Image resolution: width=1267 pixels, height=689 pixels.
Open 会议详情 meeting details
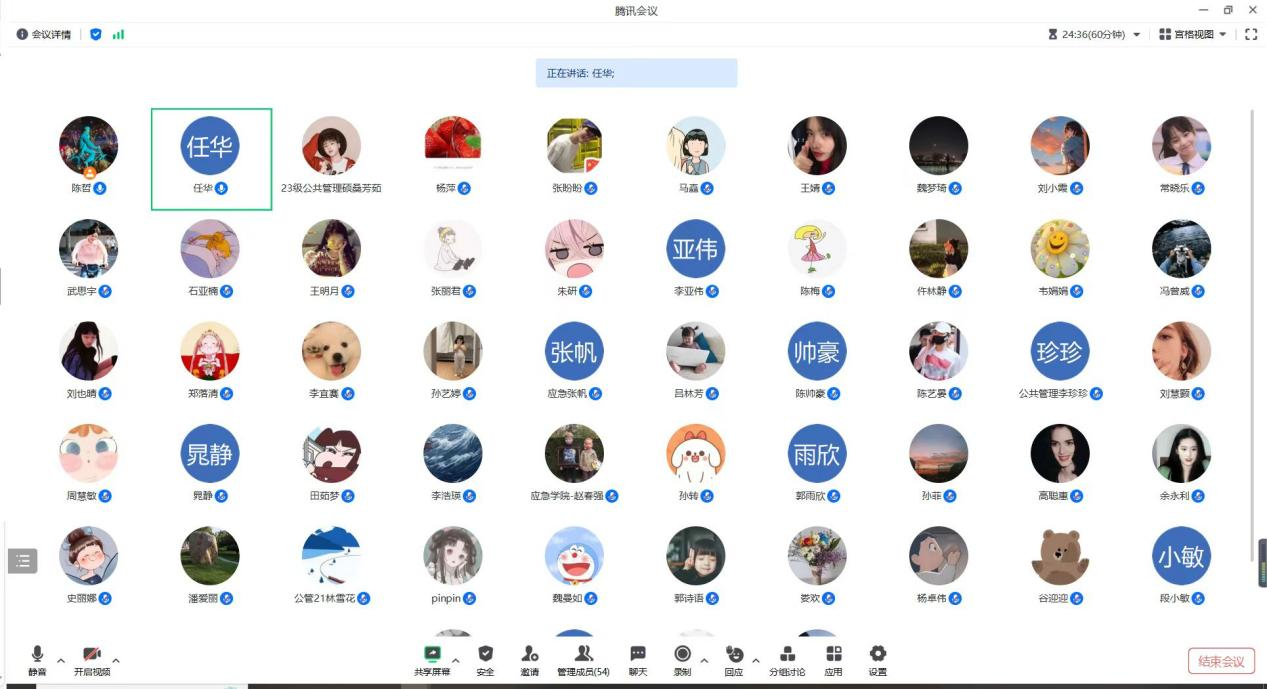pyautogui.click(x=44, y=34)
